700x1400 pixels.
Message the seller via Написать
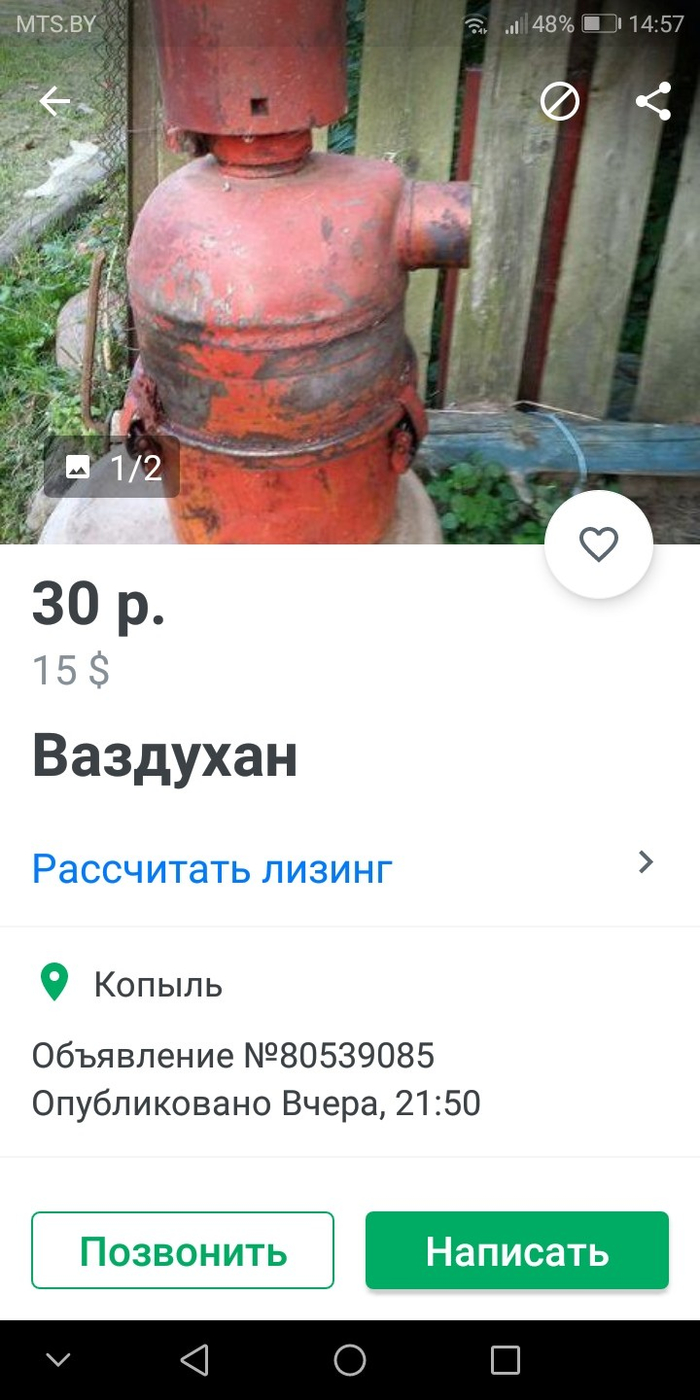point(516,1250)
